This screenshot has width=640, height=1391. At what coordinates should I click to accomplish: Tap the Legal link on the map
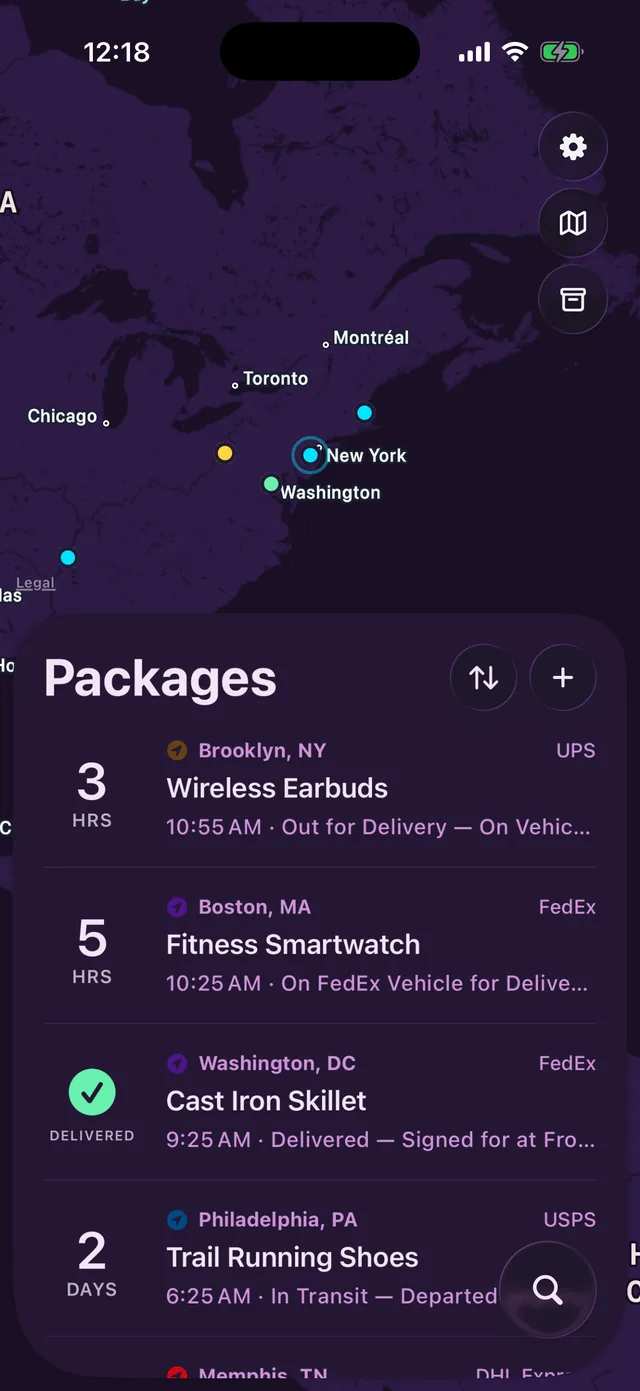(x=35, y=583)
